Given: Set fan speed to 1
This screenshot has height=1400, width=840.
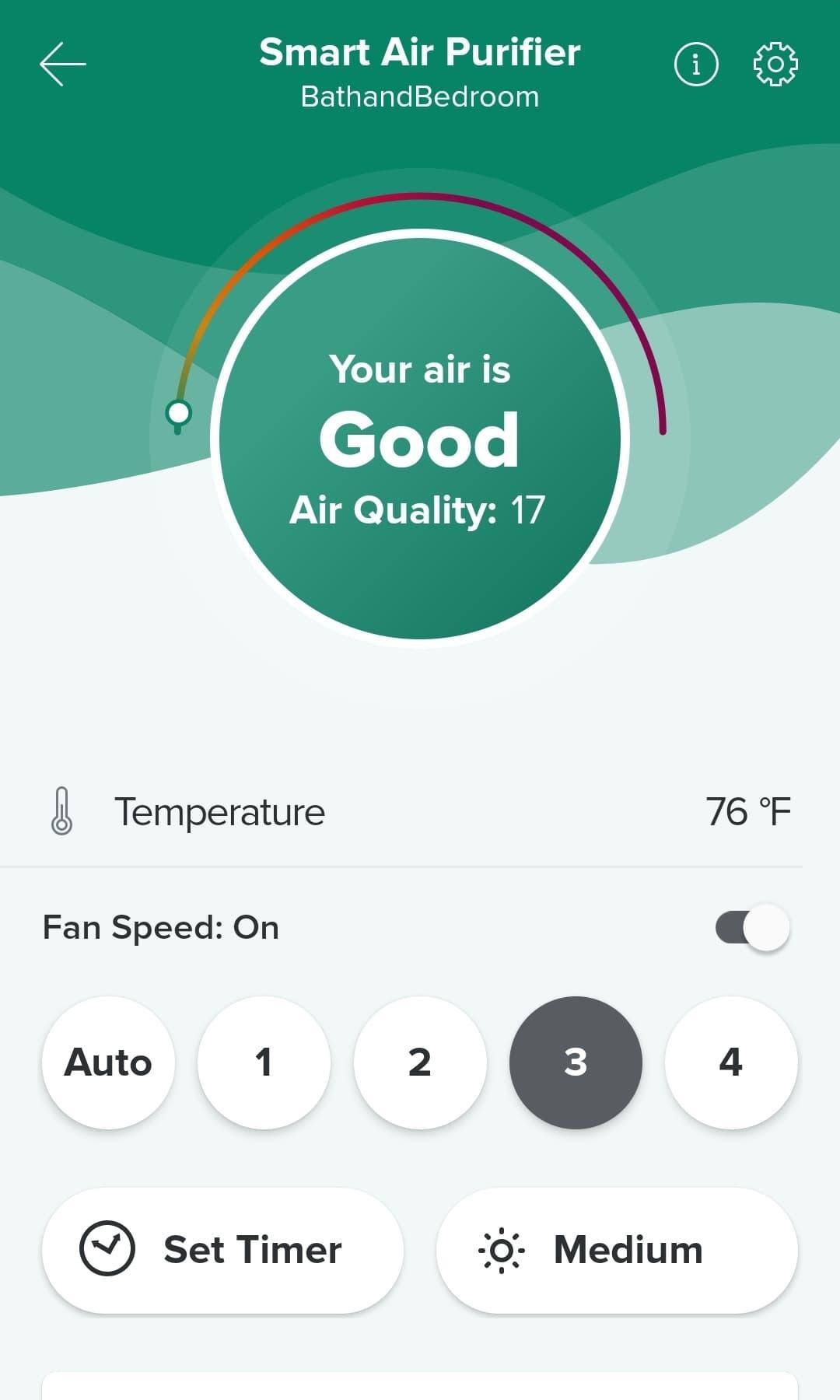Looking at the screenshot, I should [264, 1062].
